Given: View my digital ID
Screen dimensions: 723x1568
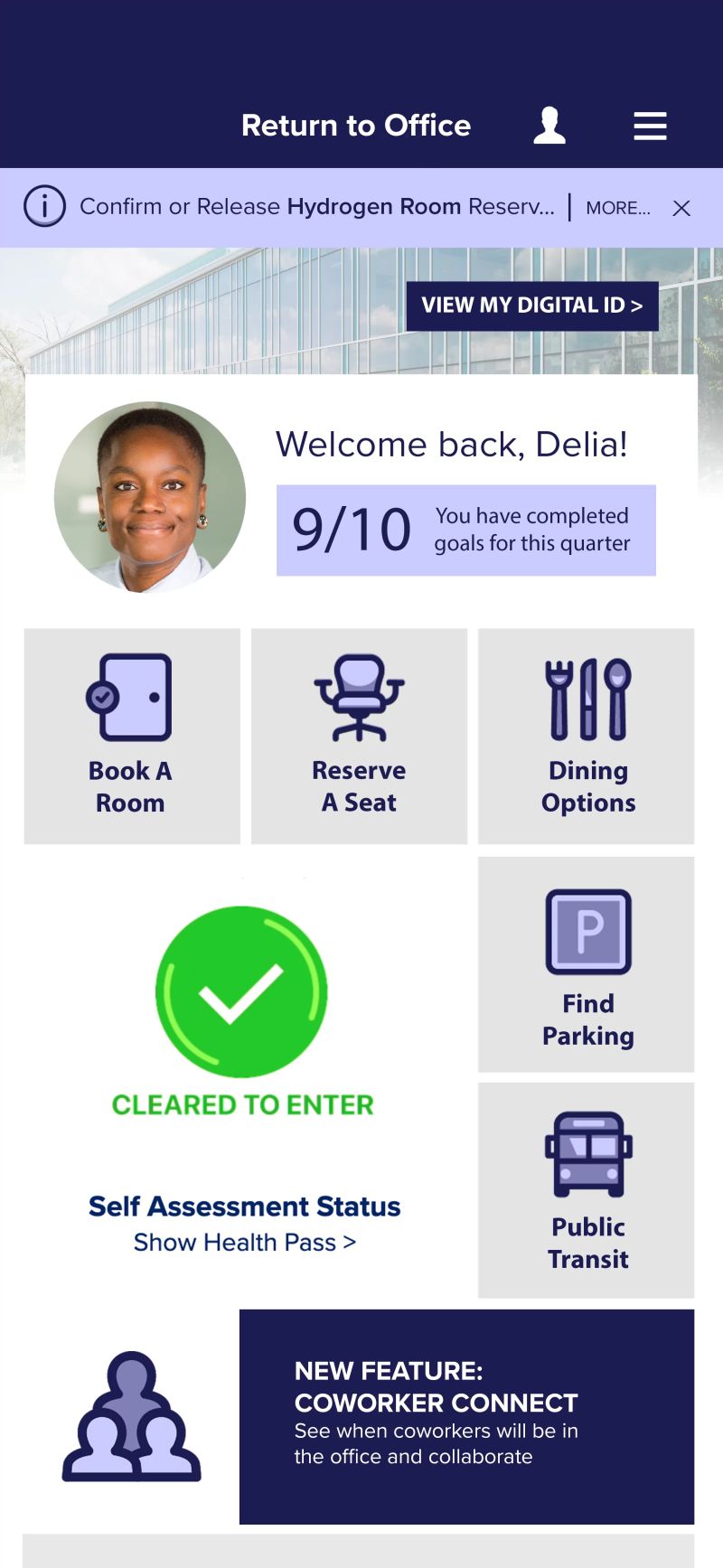Looking at the screenshot, I should [x=531, y=305].
